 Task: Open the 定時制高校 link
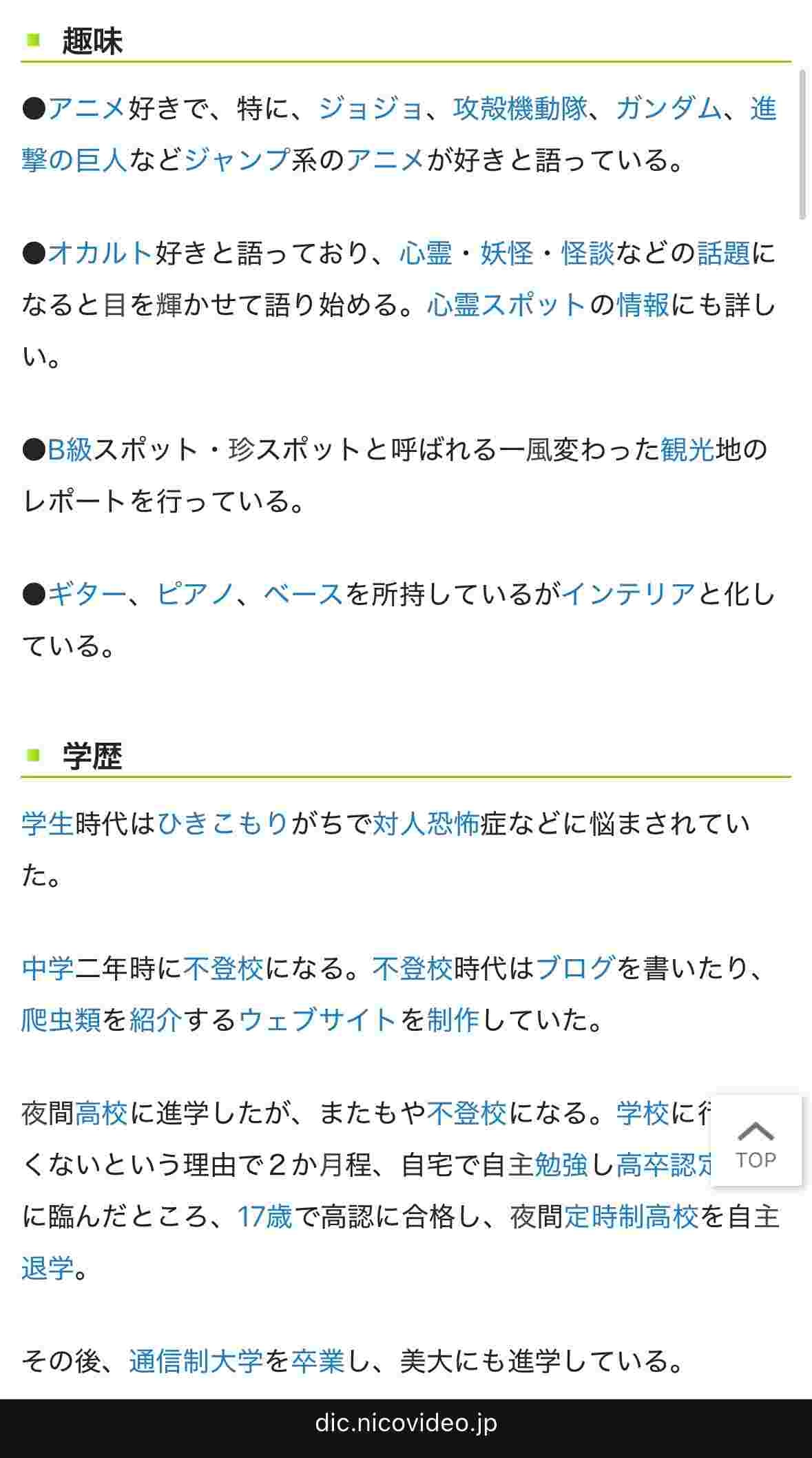(632, 1216)
